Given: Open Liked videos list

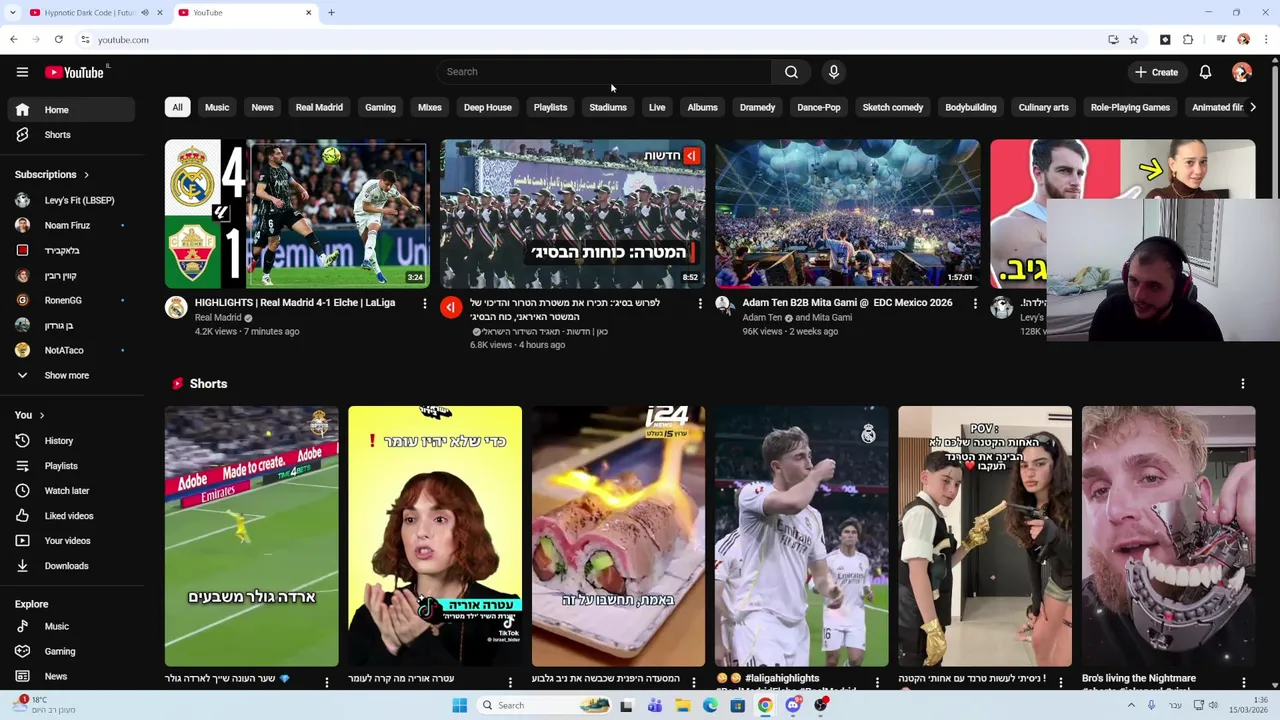Looking at the screenshot, I should click(x=67, y=516).
